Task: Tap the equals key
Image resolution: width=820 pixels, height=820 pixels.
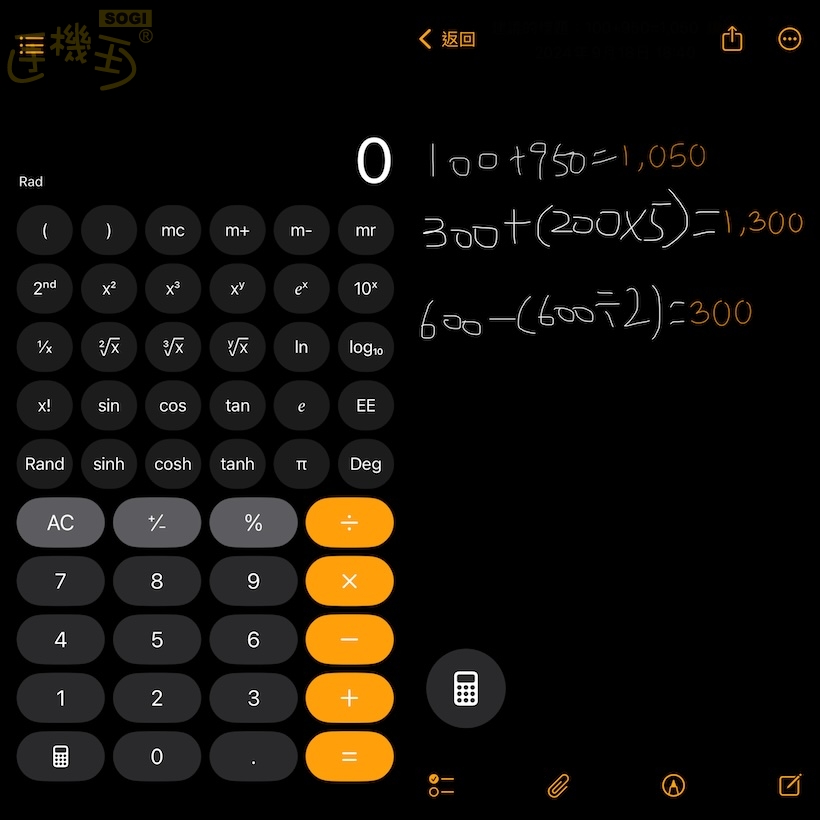Action: [x=349, y=757]
